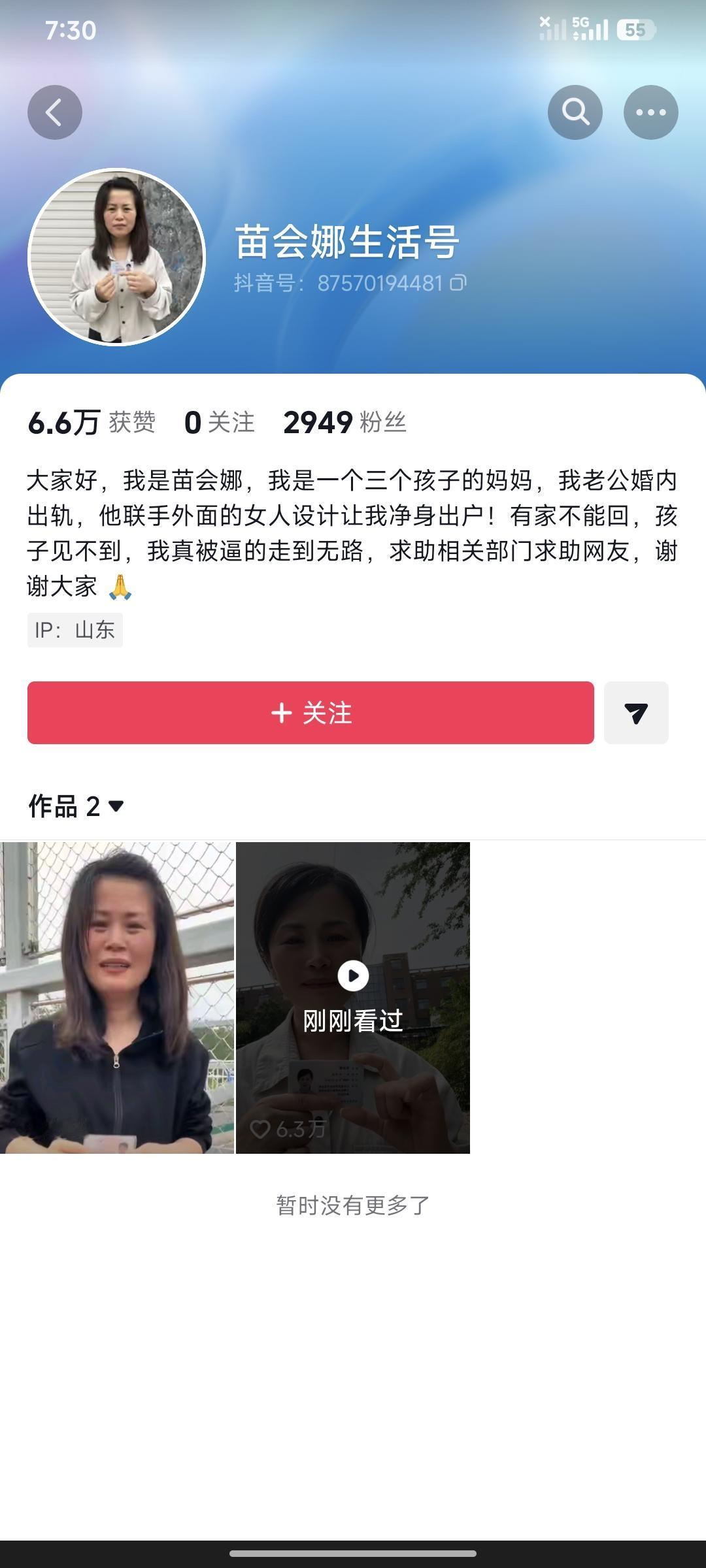Tap the IP 山东 location tag
The image size is (706, 1568).
[x=75, y=629]
